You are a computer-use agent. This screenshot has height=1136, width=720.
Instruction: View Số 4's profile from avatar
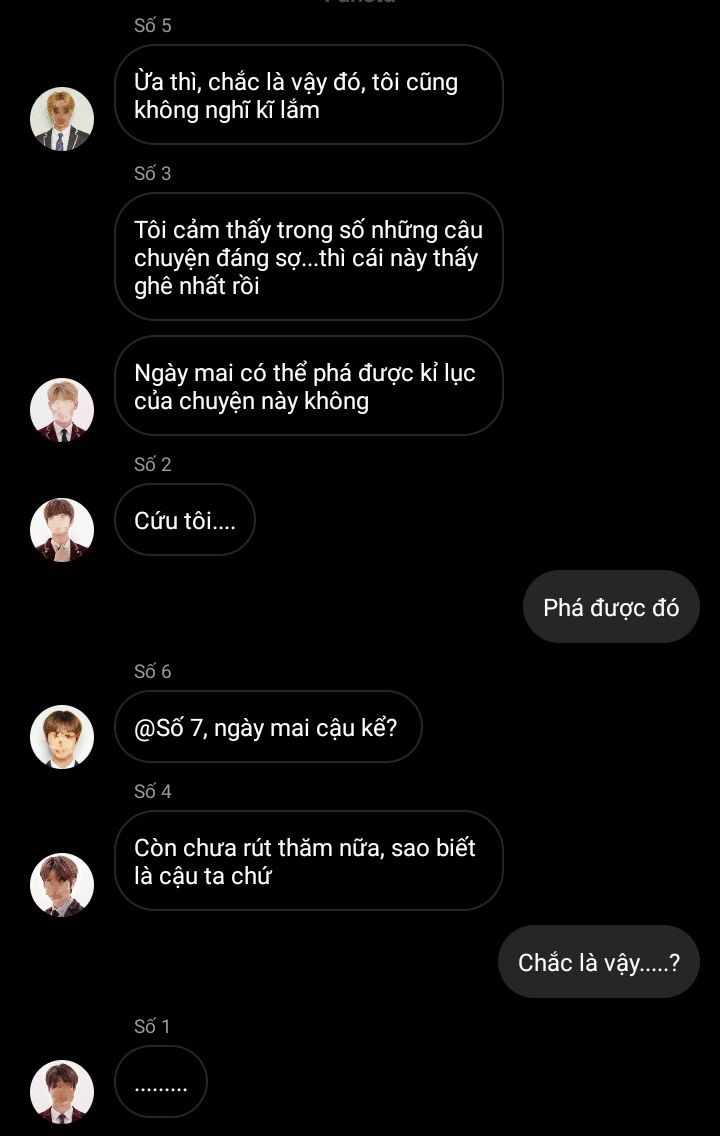62,885
